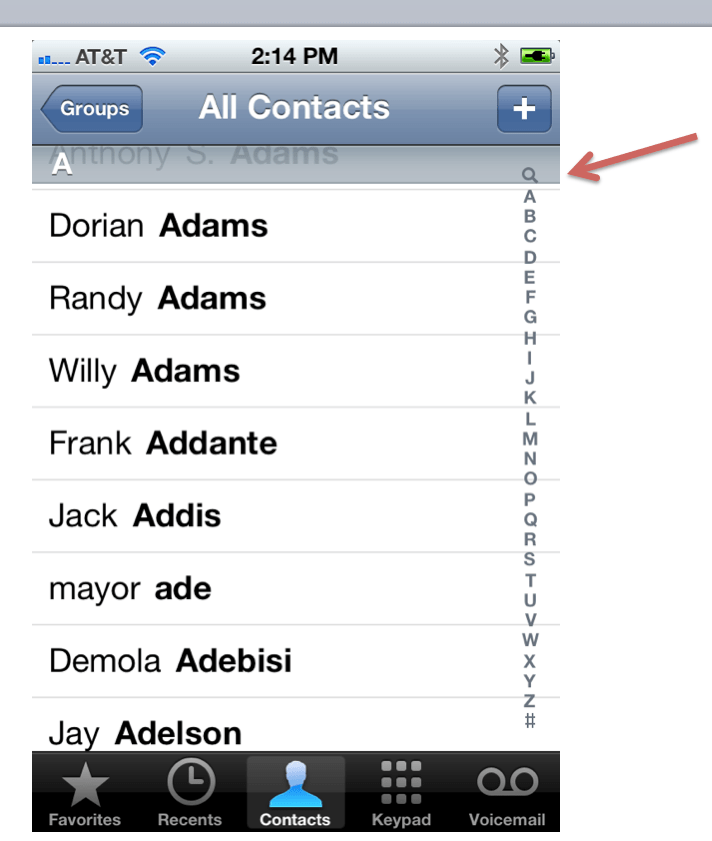Go back to Groups
The image size is (712, 841).
click(x=92, y=109)
